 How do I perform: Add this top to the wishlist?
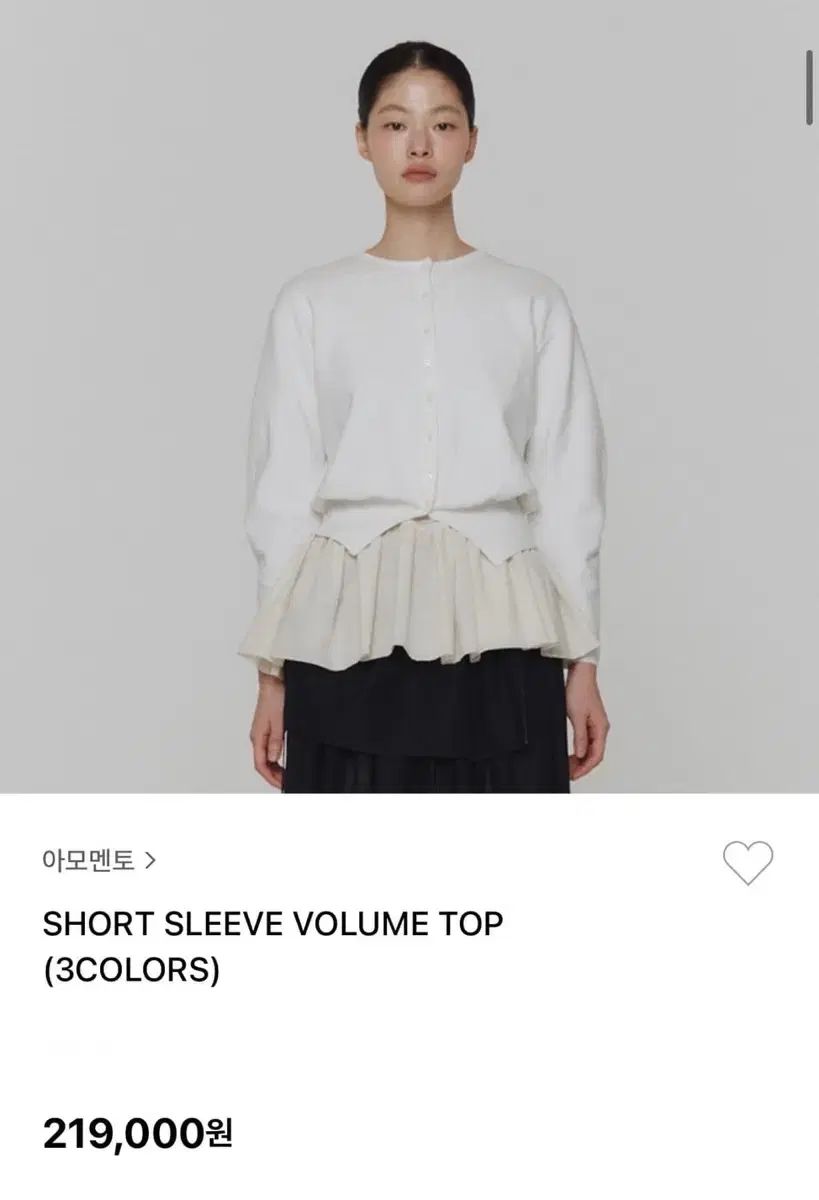748,863
